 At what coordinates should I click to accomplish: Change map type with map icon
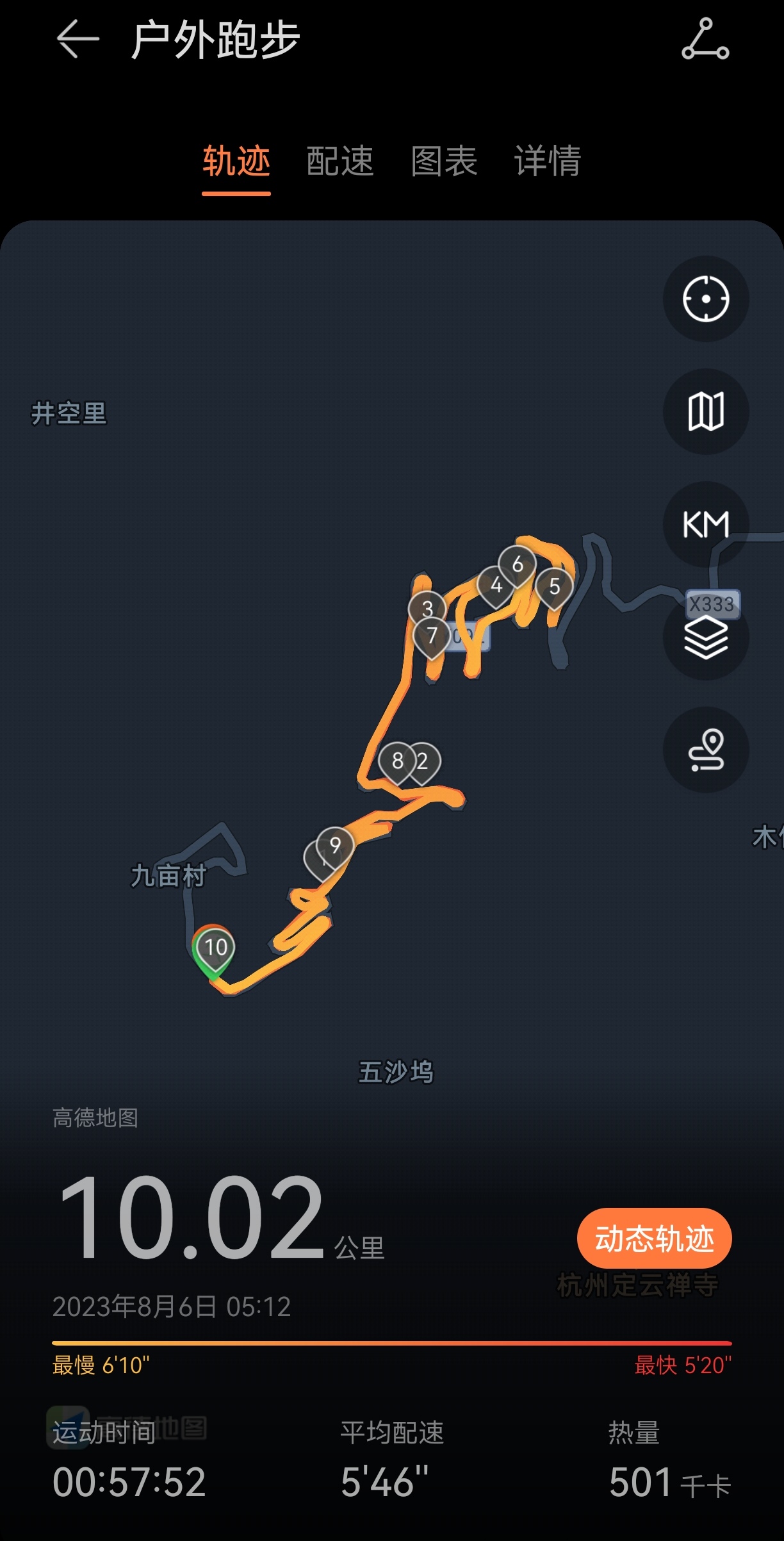coord(706,411)
